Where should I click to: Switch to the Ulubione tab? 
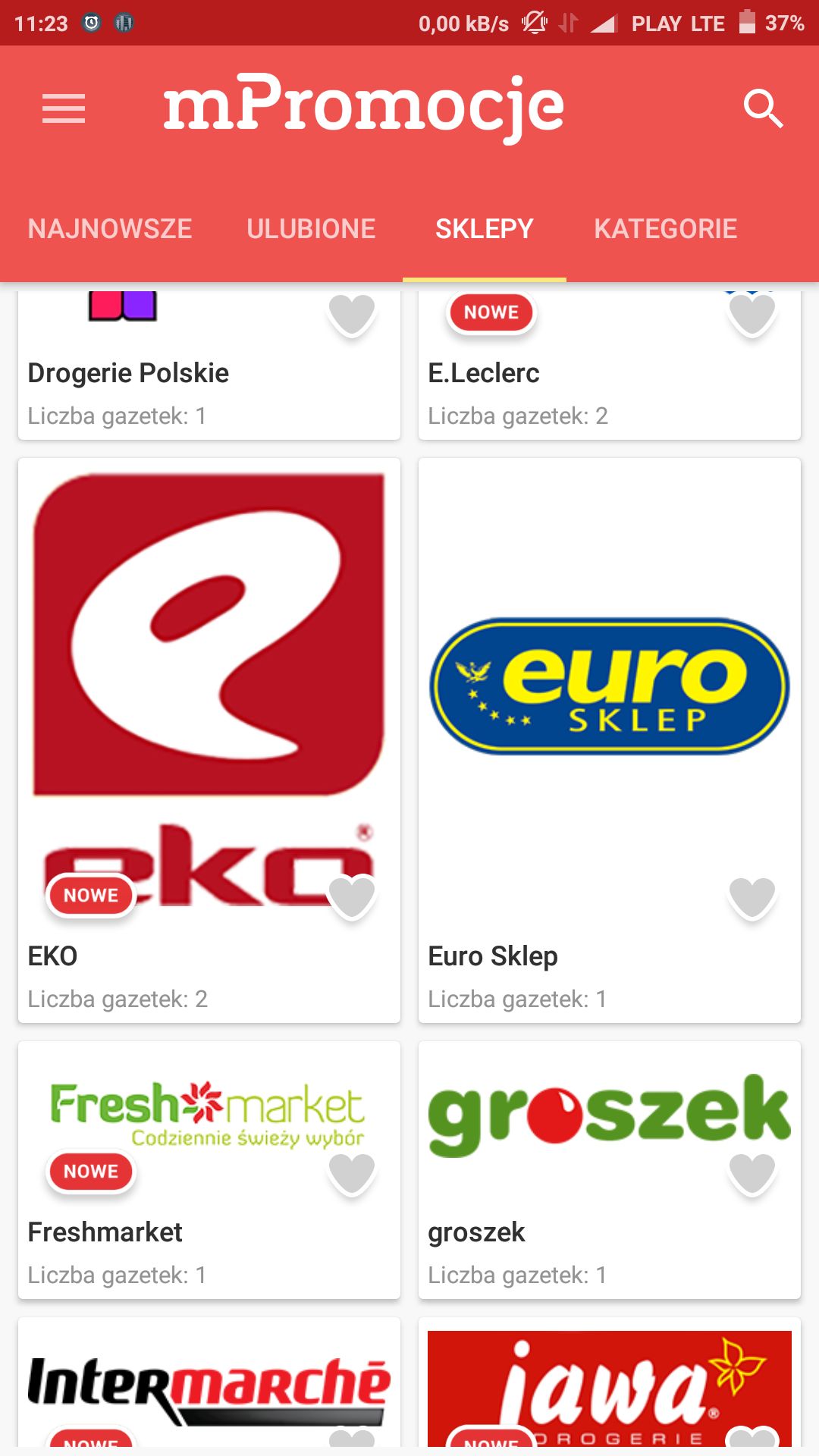(x=311, y=229)
